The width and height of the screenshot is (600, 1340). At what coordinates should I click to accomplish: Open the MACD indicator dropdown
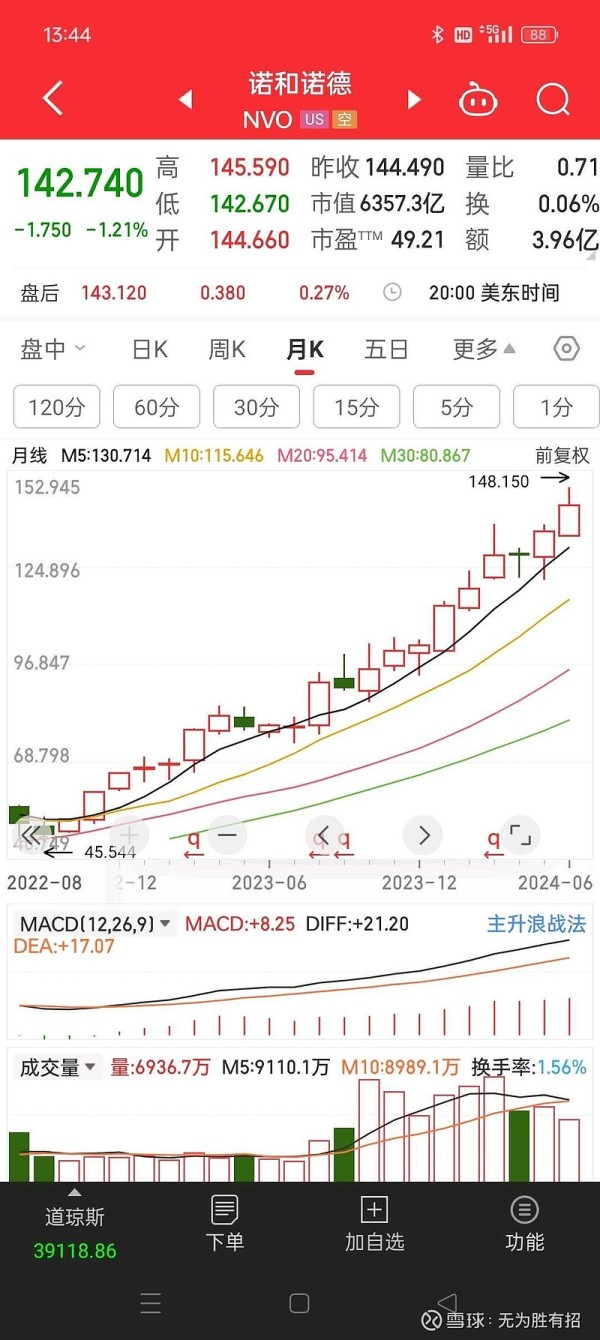pyautogui.click(x=95, y=924)
